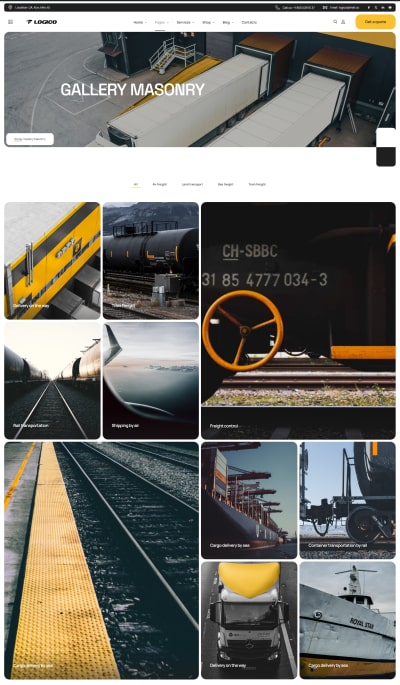The image size is (400, 685).
Task: Expand the Services menu
Action: click(185, 22)
